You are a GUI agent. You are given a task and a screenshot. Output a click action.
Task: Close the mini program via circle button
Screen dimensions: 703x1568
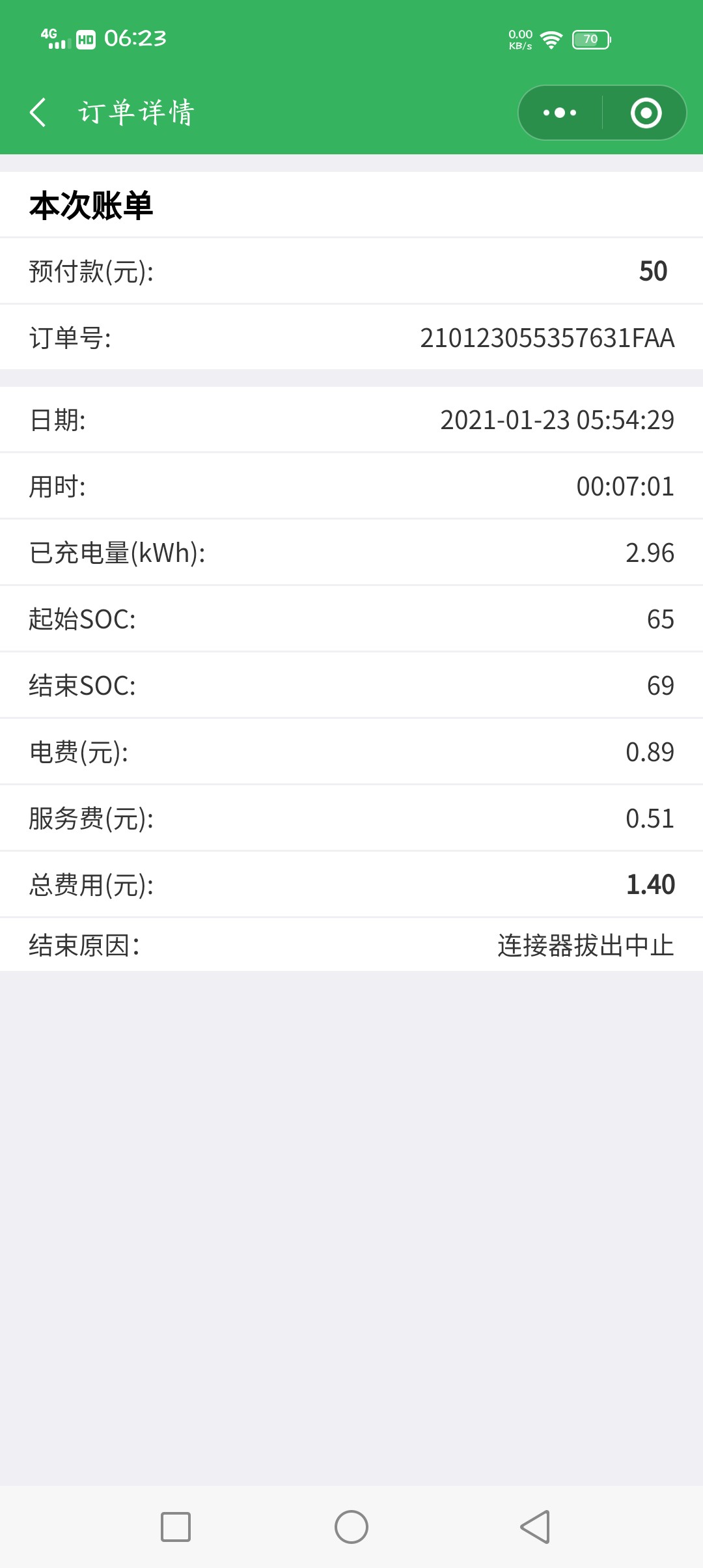(x=646, y=113)
